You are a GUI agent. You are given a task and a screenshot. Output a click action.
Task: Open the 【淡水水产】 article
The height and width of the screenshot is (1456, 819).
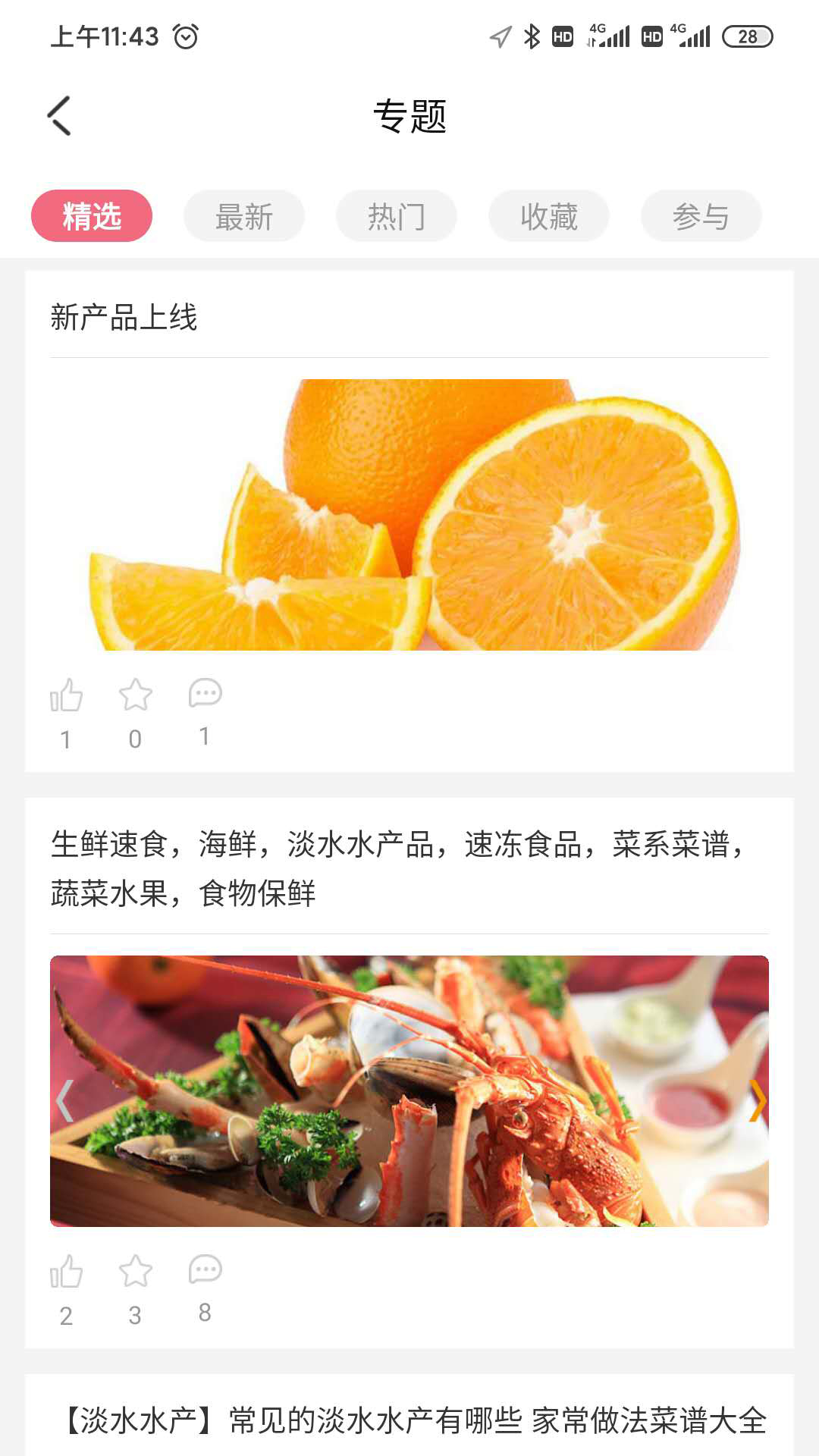point(414,1420)
